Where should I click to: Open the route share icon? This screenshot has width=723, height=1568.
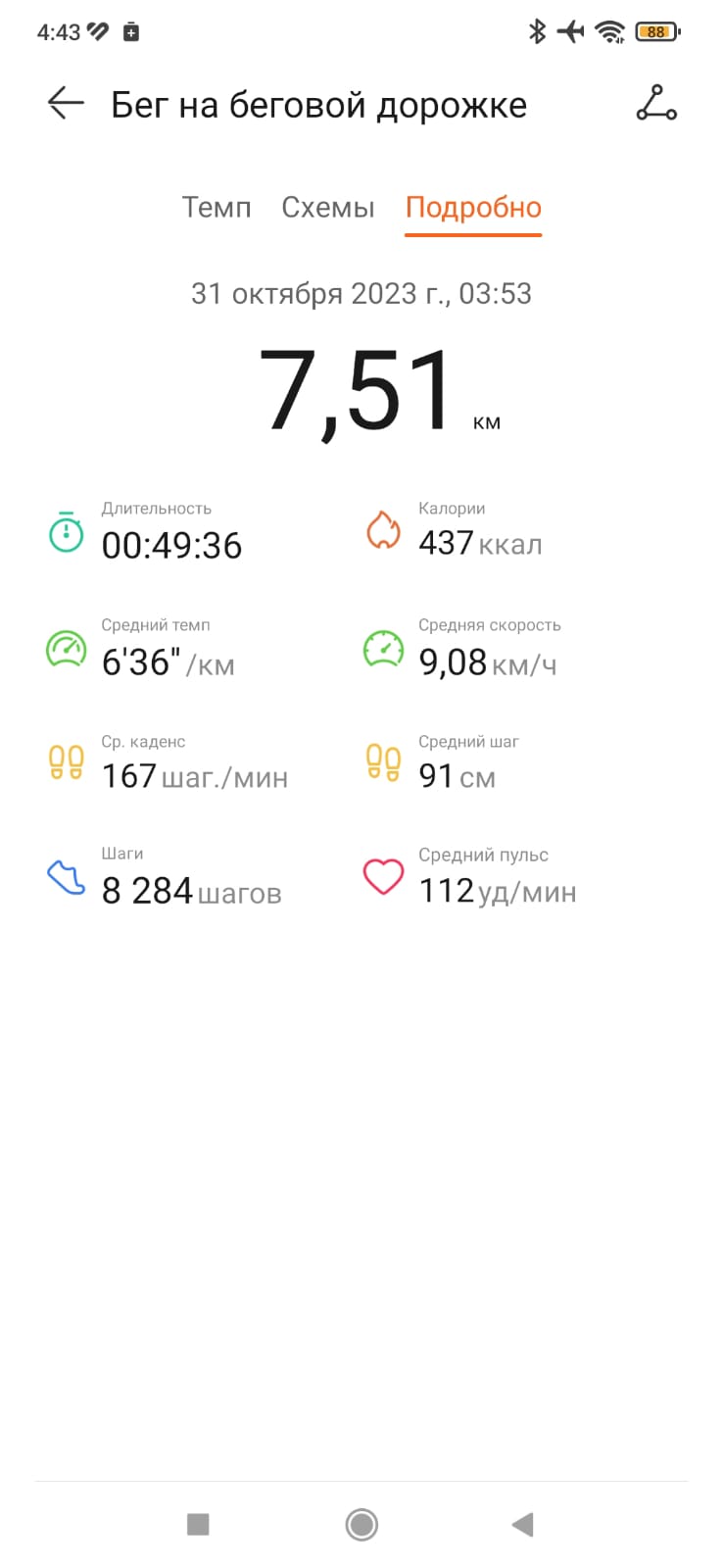point(656,103)
